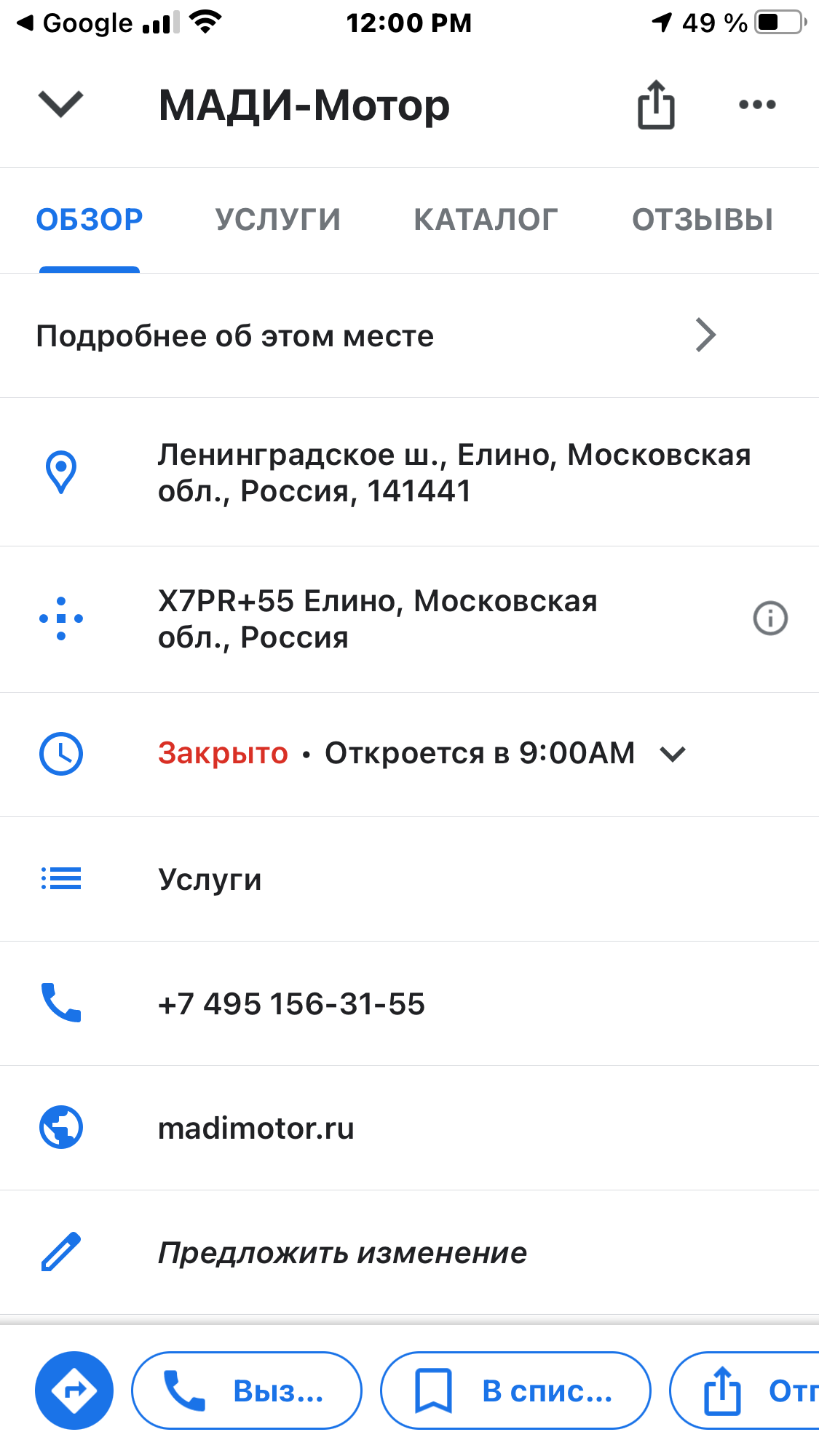Collapse the place card with the down chevron

pos(61,104)
